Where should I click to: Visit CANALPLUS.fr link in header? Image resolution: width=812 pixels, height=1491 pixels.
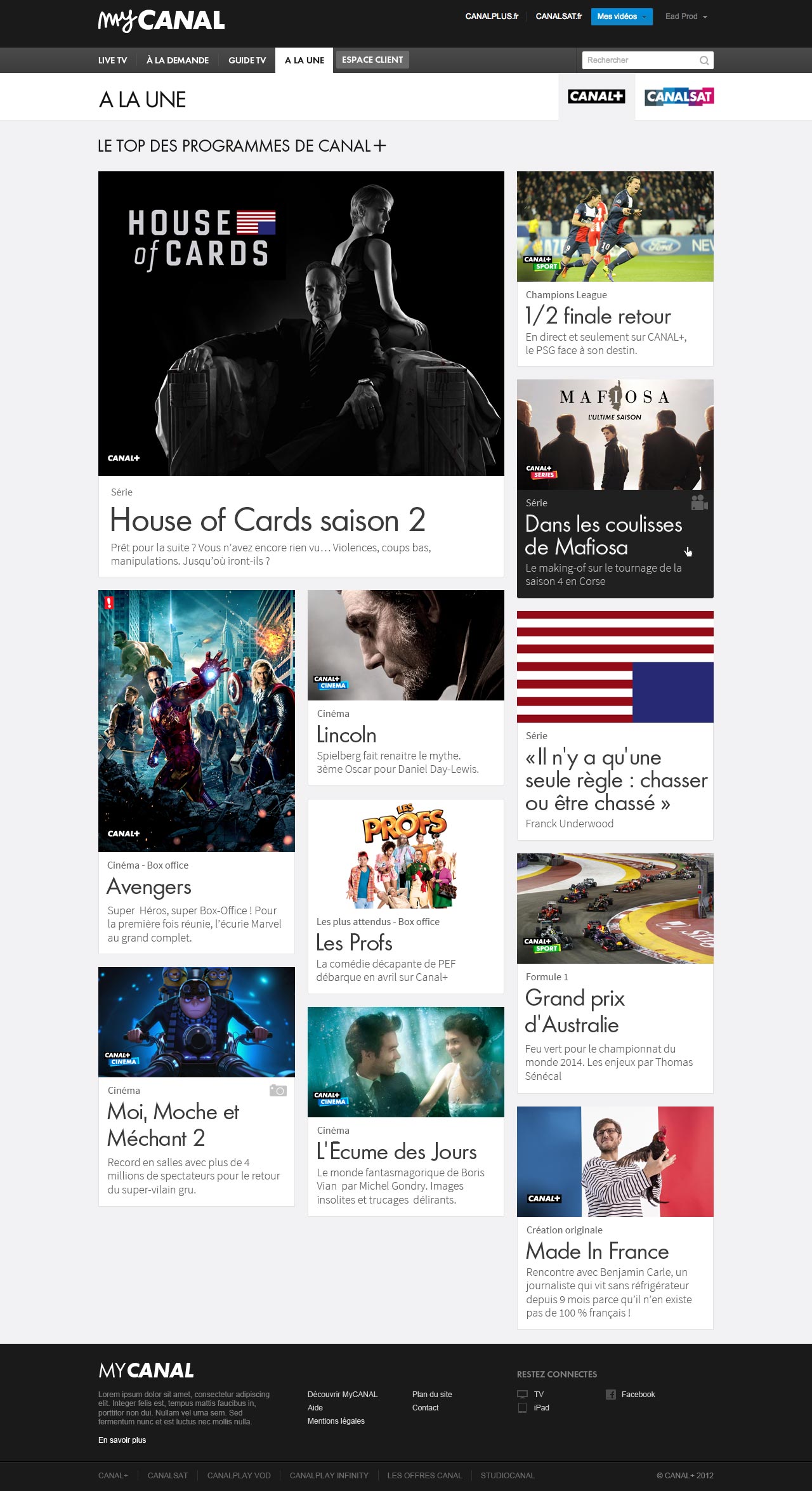492,16
